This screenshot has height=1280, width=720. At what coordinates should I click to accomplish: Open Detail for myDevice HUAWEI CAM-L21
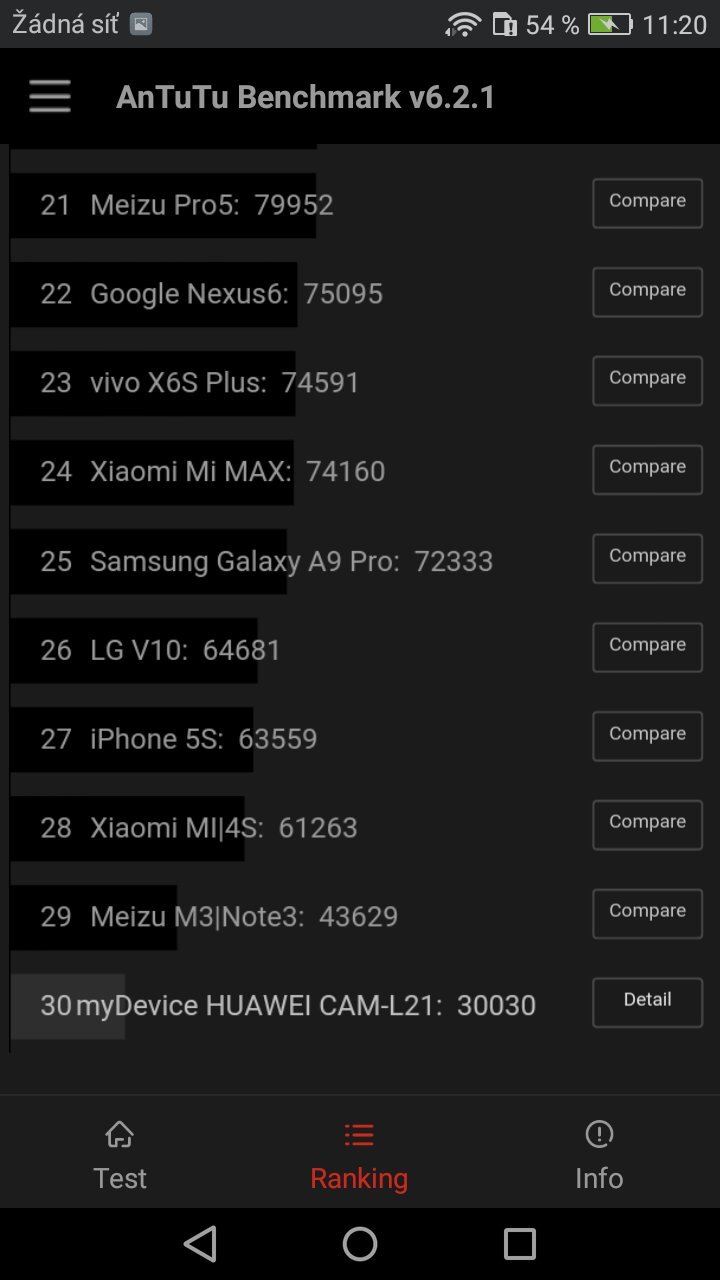647,1001
